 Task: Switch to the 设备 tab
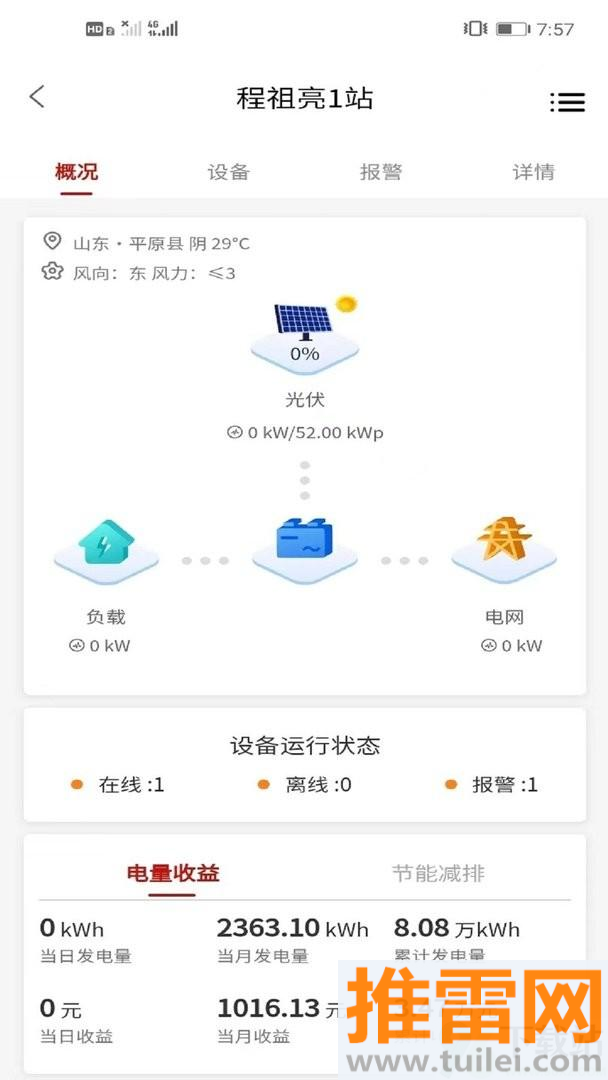click(x=228, y=172)
